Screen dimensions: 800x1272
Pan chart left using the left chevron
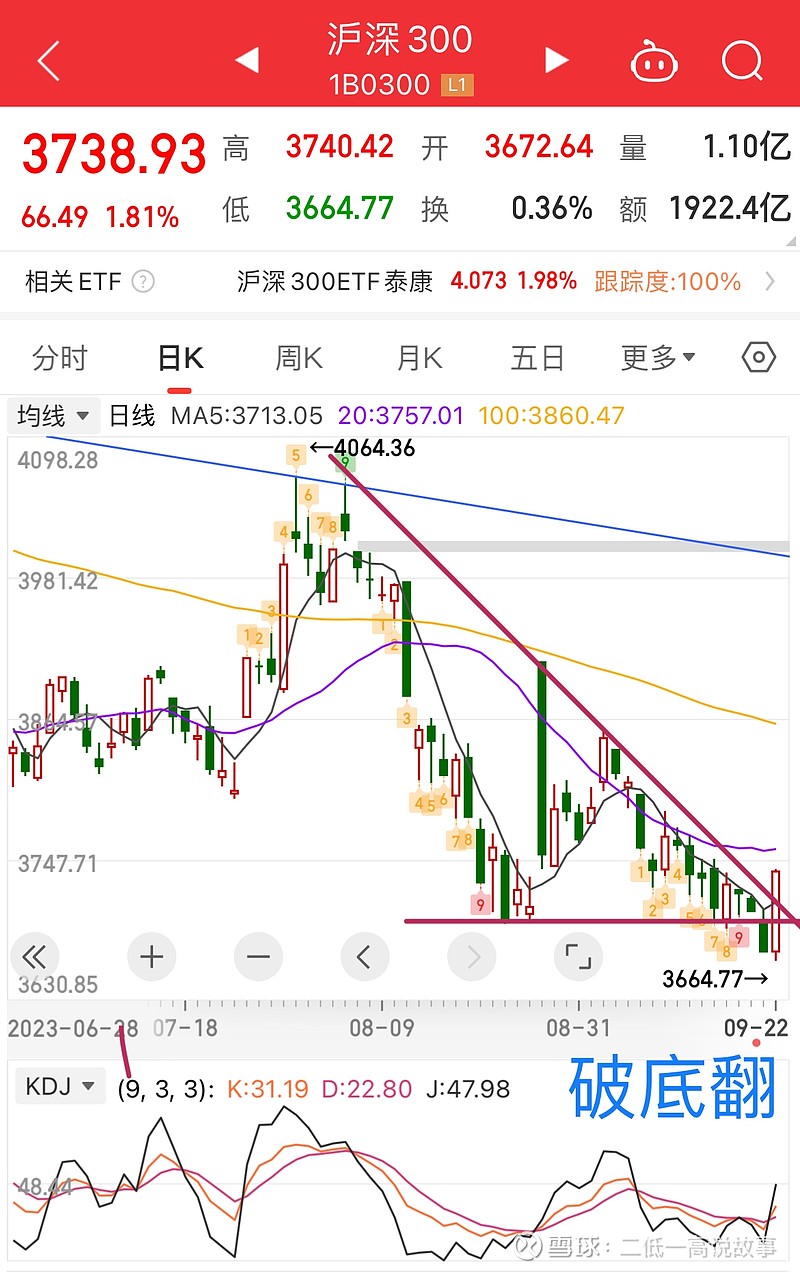click(365, 957)
